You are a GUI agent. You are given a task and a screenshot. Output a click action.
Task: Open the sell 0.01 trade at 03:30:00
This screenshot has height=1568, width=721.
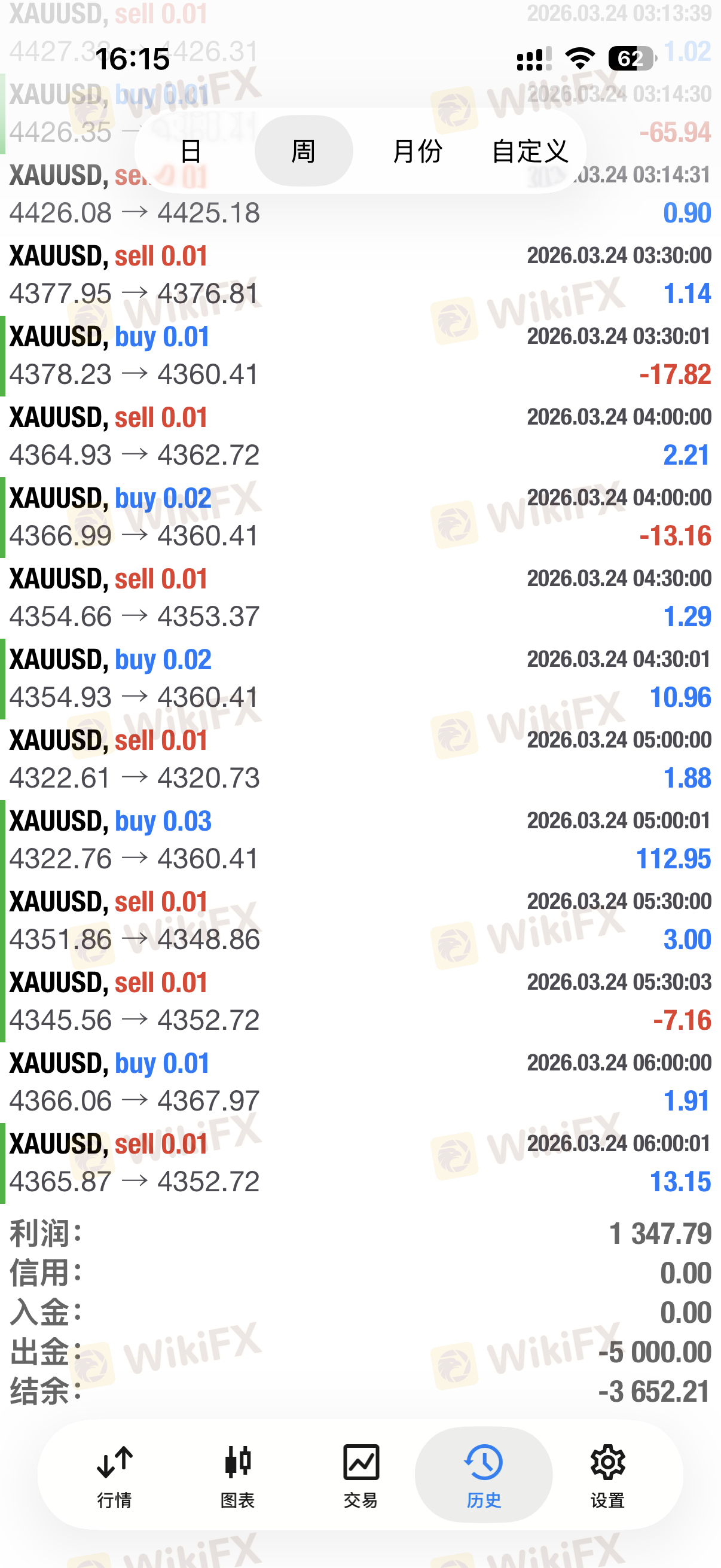coord(360,274)
